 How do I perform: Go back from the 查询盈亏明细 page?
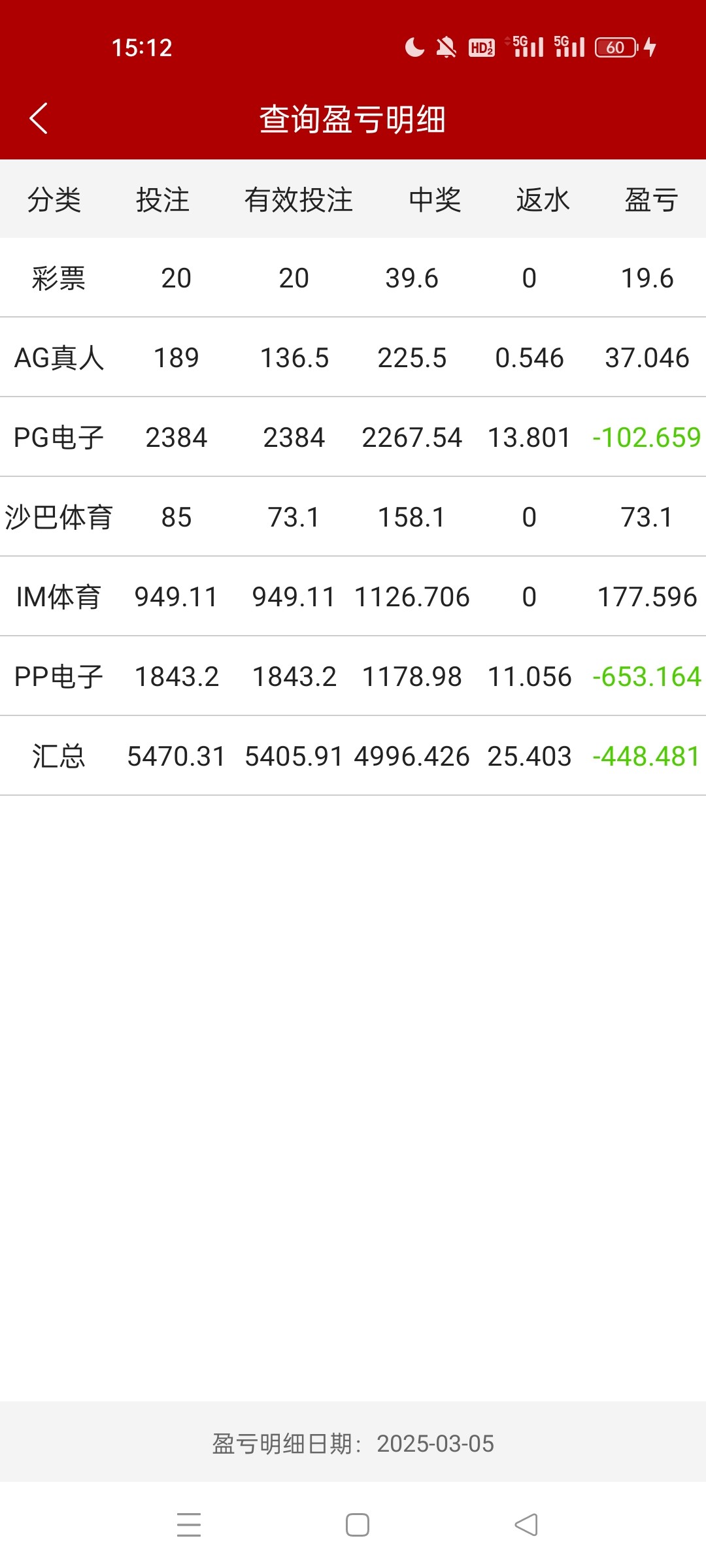click(39, 118)
